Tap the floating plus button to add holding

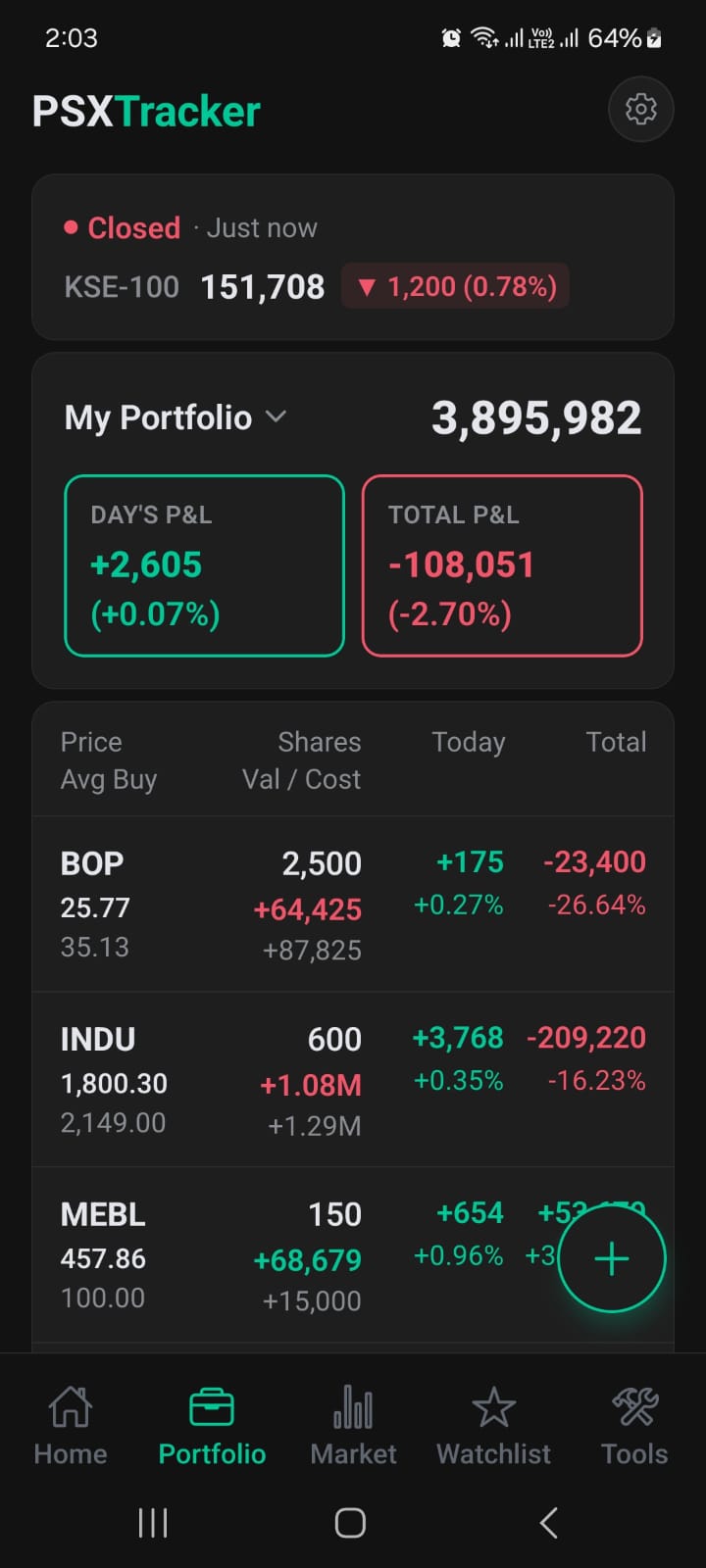tap(611, 1258)
